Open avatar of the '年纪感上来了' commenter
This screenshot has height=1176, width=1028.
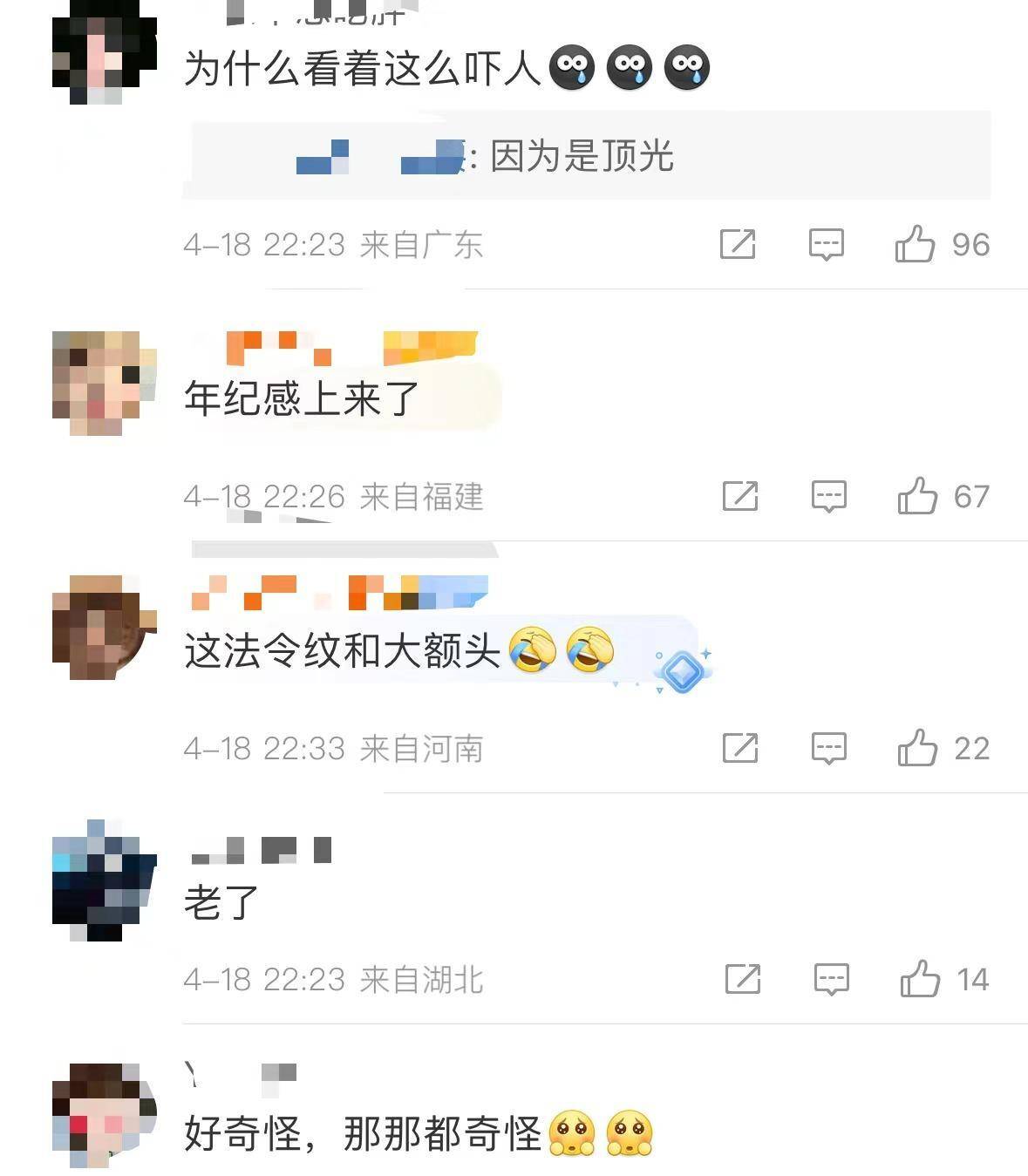[104, 383]
